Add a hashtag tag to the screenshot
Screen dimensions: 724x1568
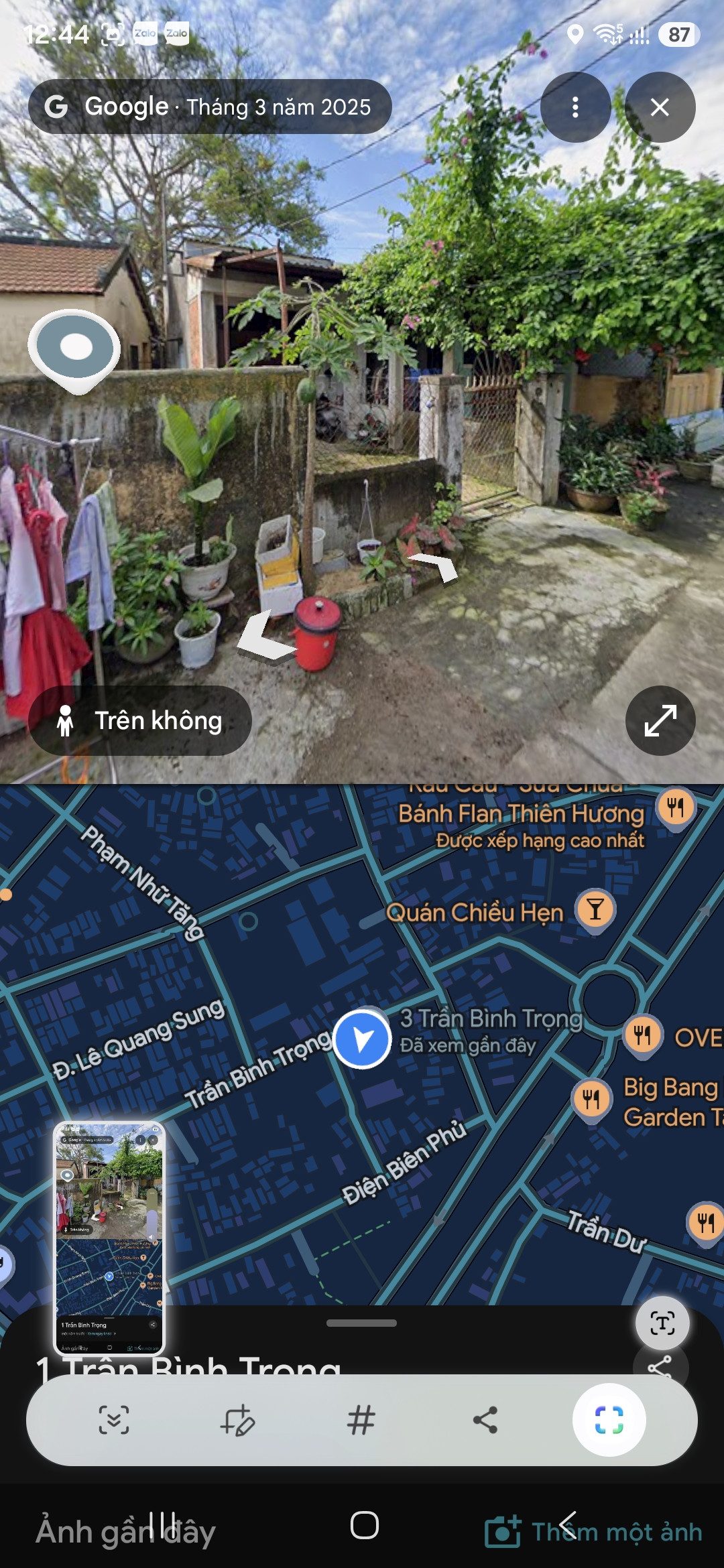tap(361, 1419)
